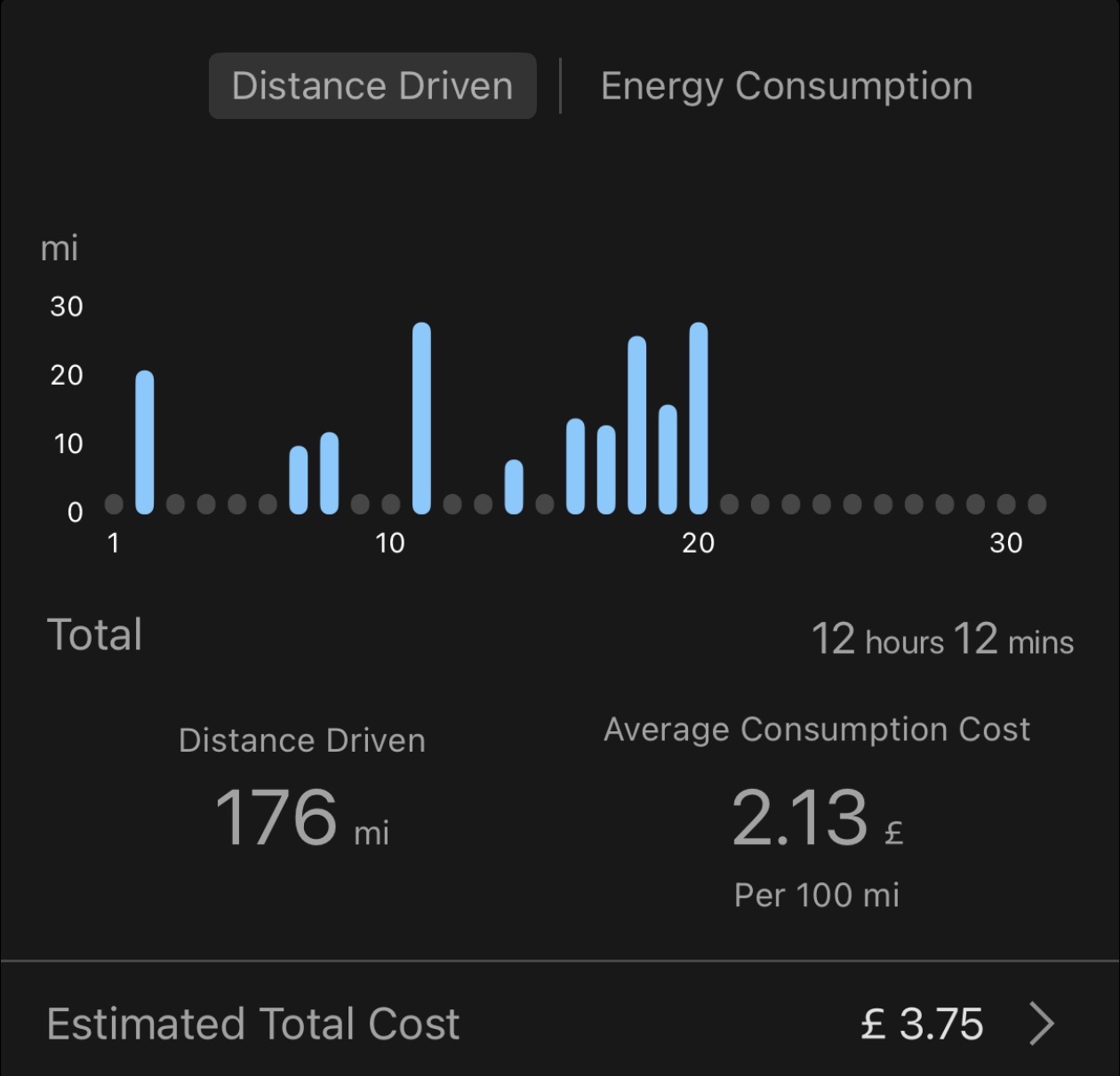Select the Distance Driven tab
The image size is (1120, 1076).
point(372,86)
